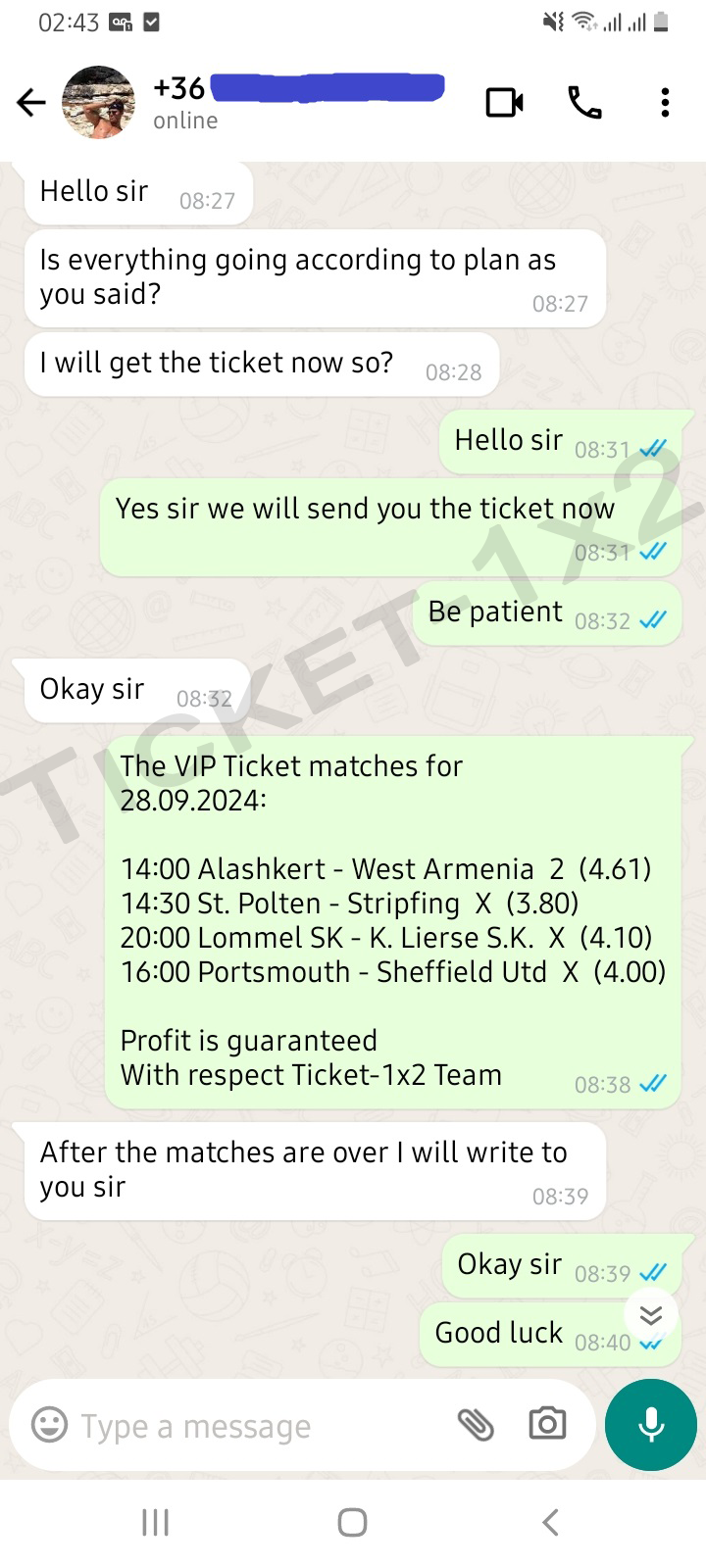706x1568 pixels.
Task: Open the camera from the message bar
Action: pyautogui.click(x=547, y=1424)
